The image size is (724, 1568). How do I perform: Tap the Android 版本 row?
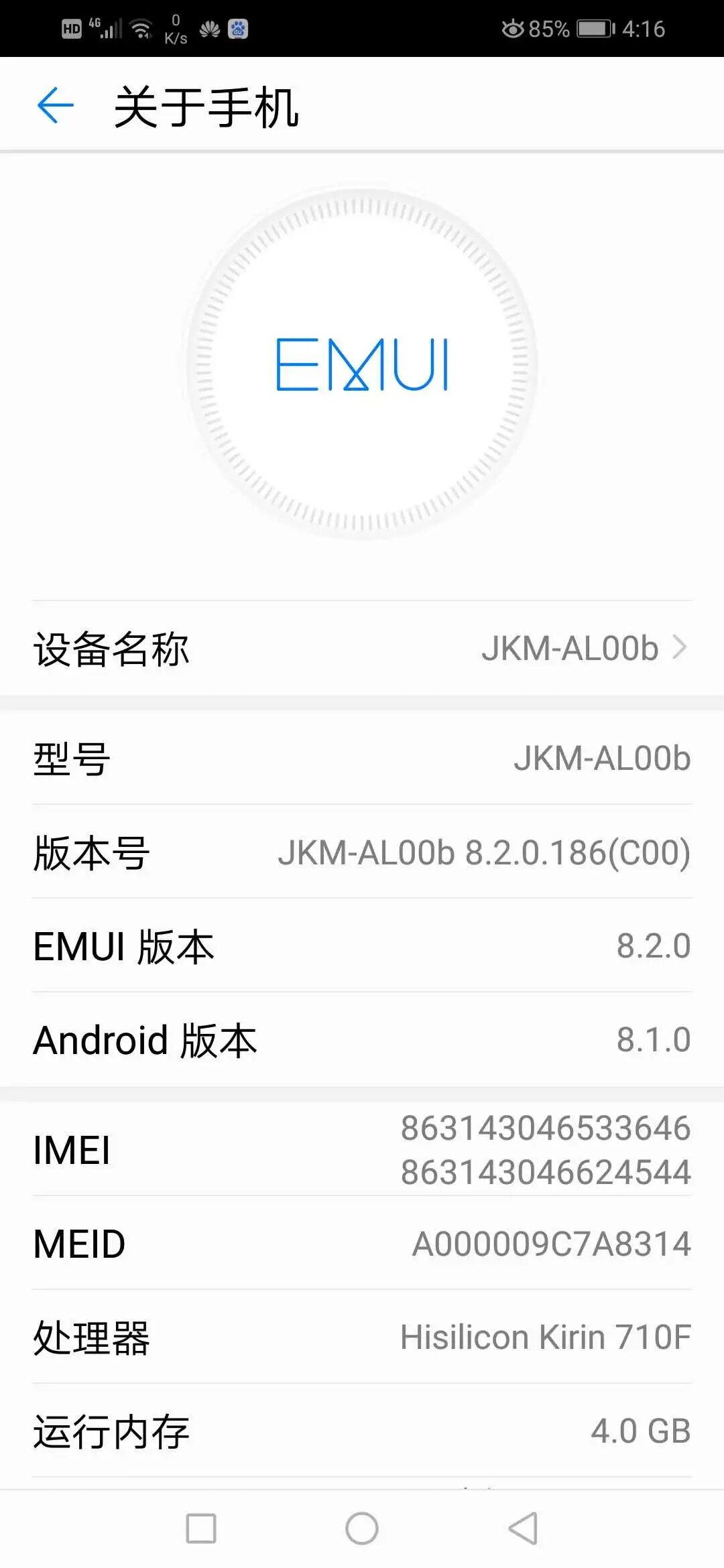[362, 1040]
